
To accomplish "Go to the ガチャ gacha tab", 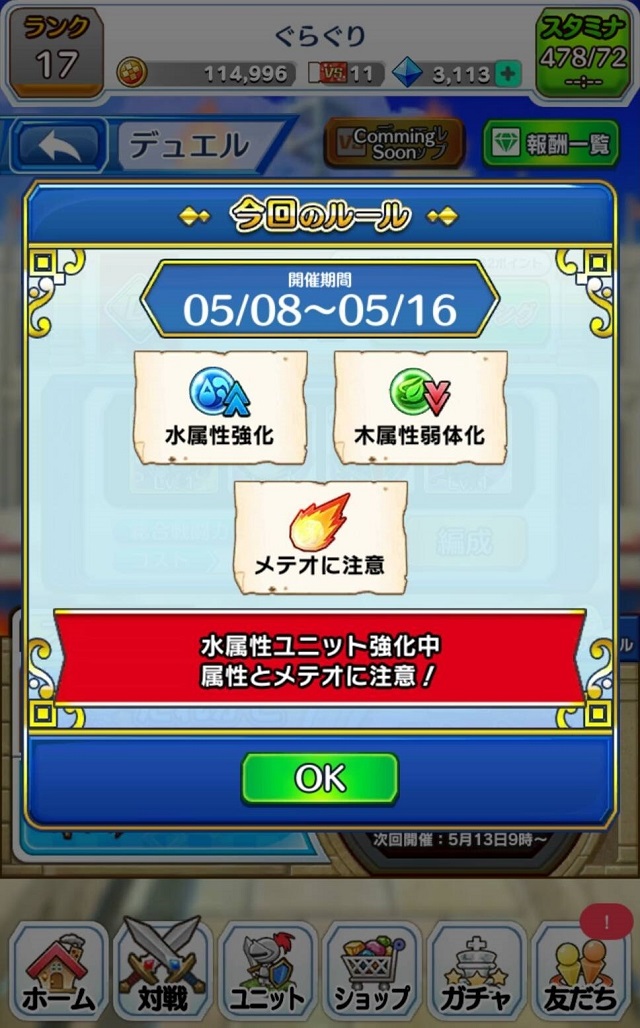I will point(476,970).
